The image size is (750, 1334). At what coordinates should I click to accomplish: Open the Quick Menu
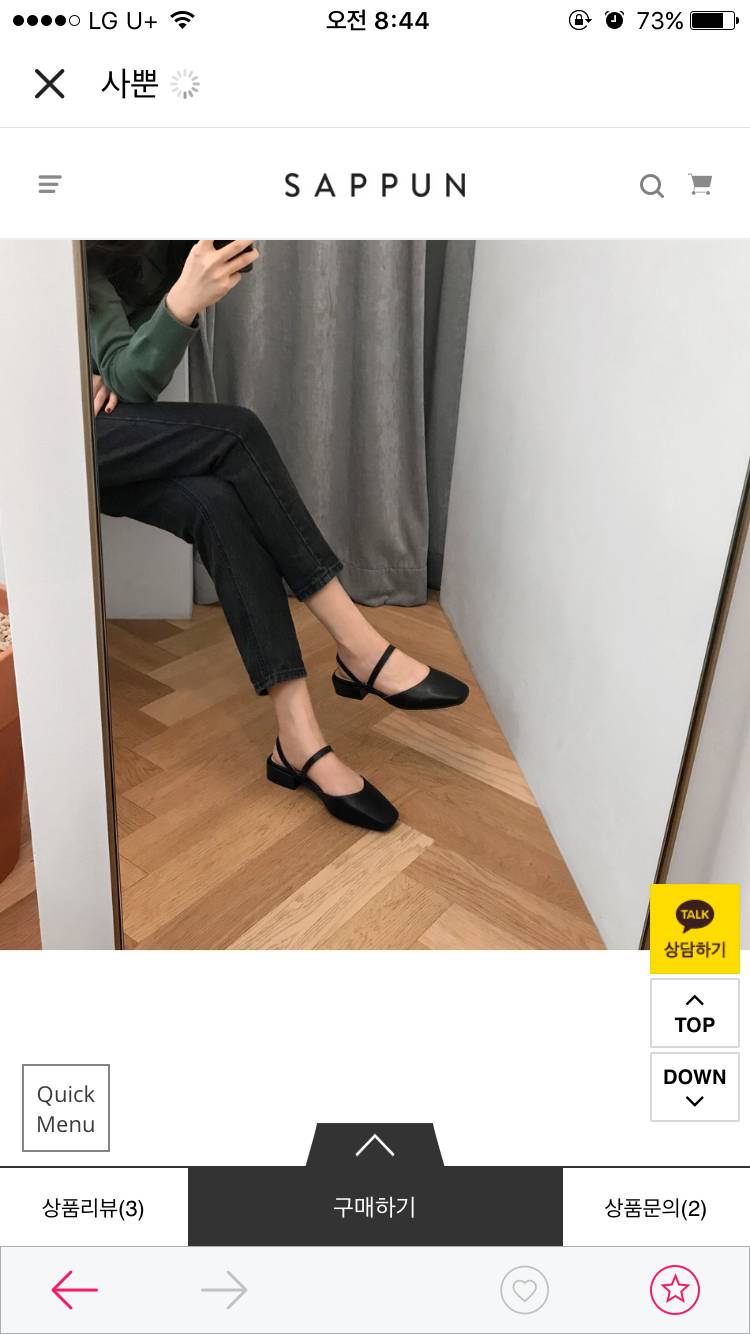click(x=66, y=1108)
